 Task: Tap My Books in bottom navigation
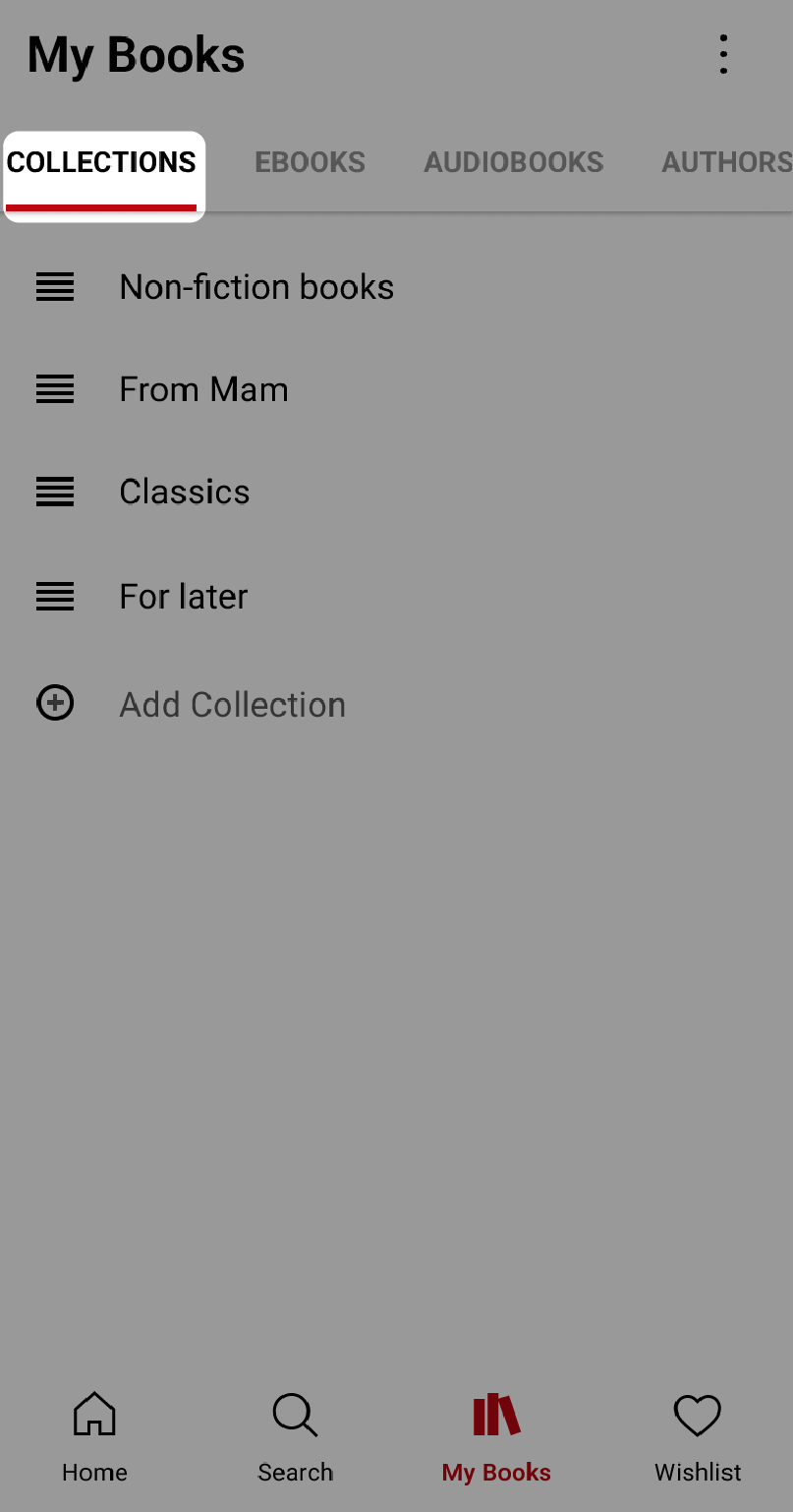tap(496, 1436)
